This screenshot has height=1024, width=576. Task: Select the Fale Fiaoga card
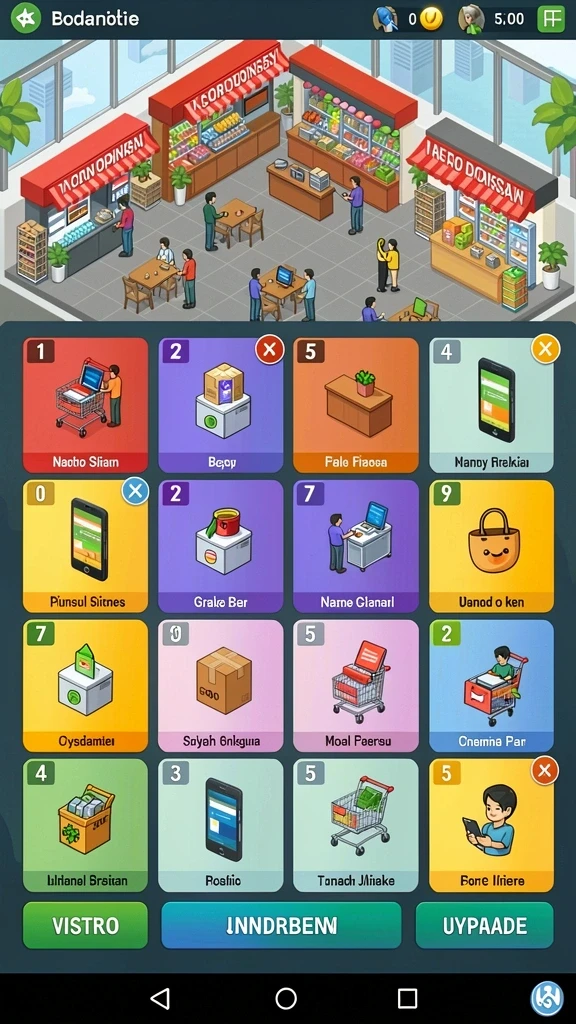[356, 405]
